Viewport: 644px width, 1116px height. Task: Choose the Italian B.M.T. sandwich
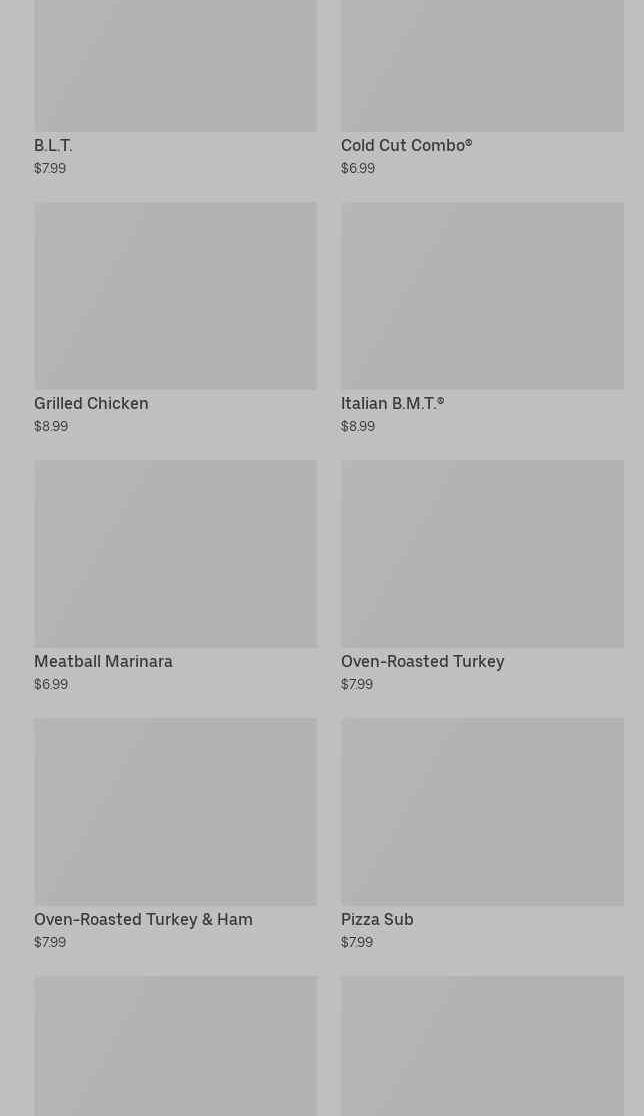482,318
